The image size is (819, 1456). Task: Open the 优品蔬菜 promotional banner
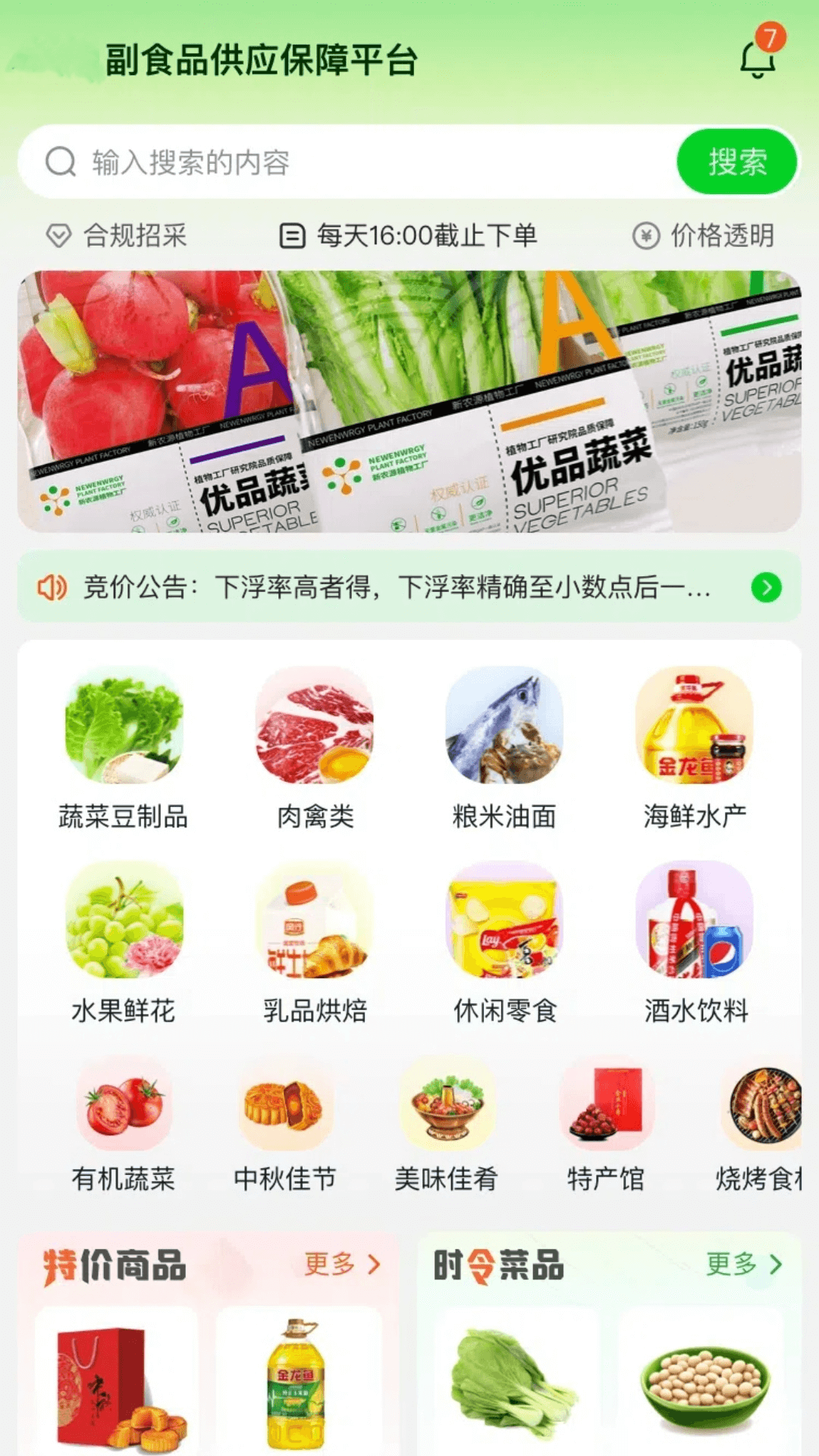[409, 401]
